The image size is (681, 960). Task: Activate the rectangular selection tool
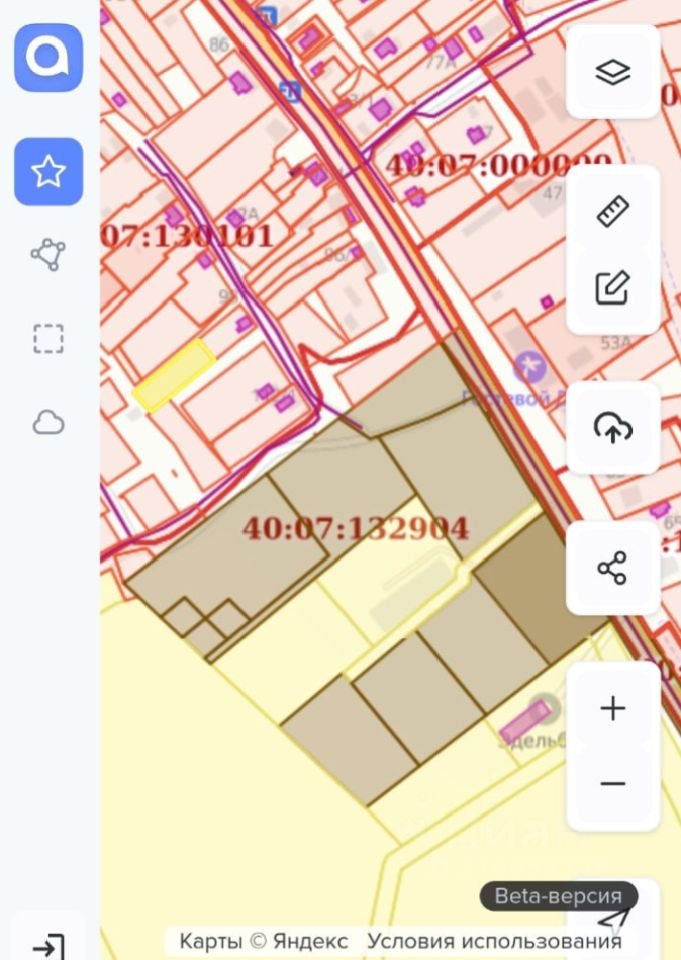48,339
